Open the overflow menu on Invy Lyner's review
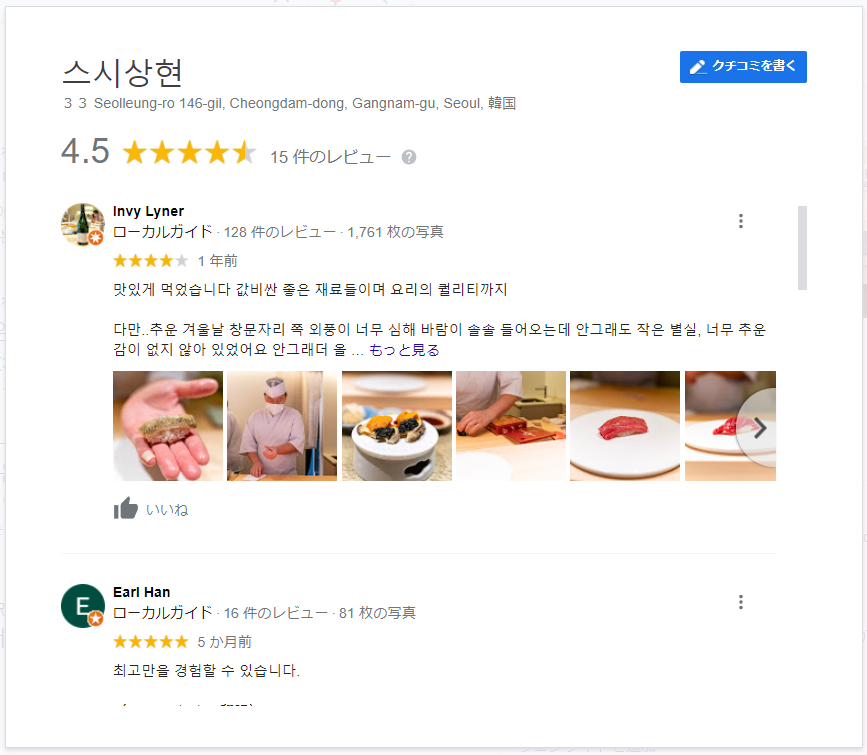 pyautogui.click(x=741, y=221)
